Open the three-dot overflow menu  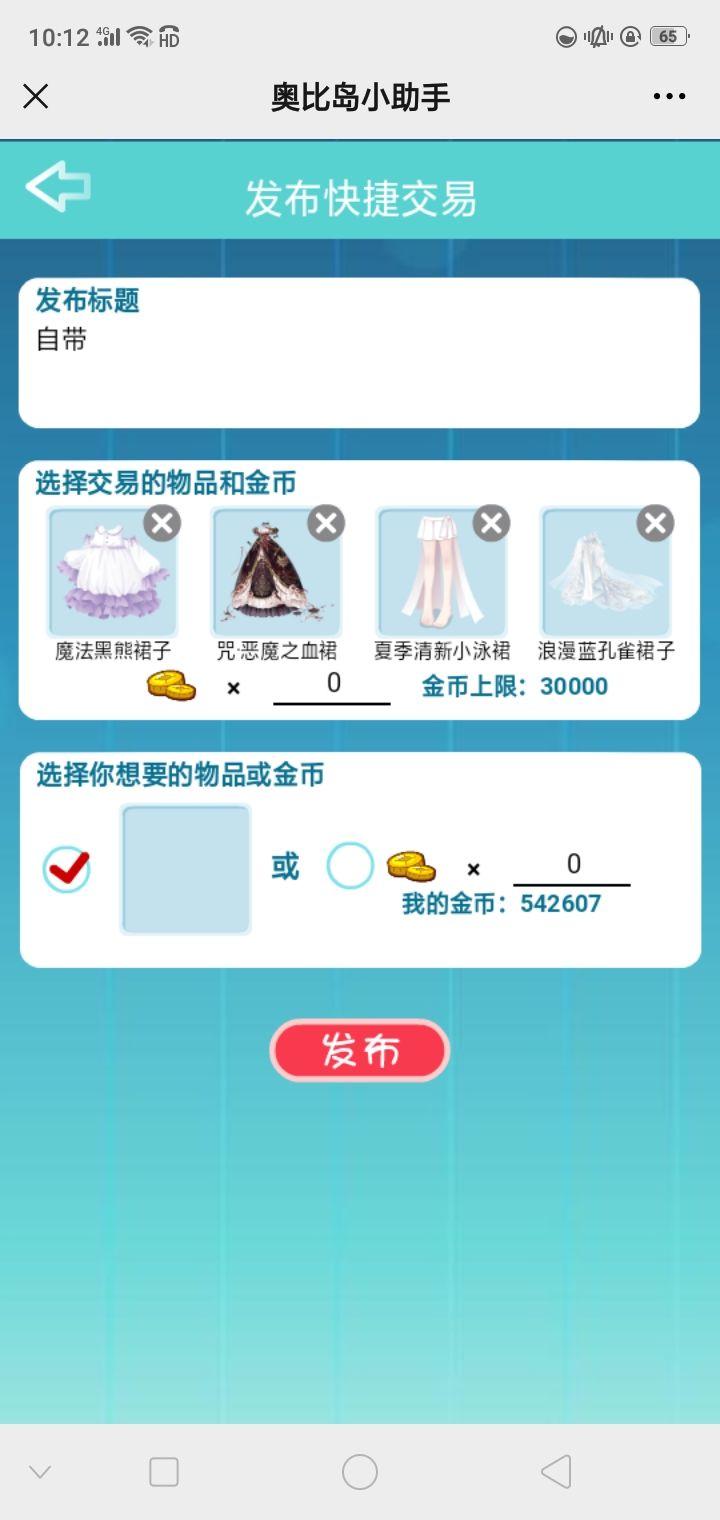[x=669, y=96]
